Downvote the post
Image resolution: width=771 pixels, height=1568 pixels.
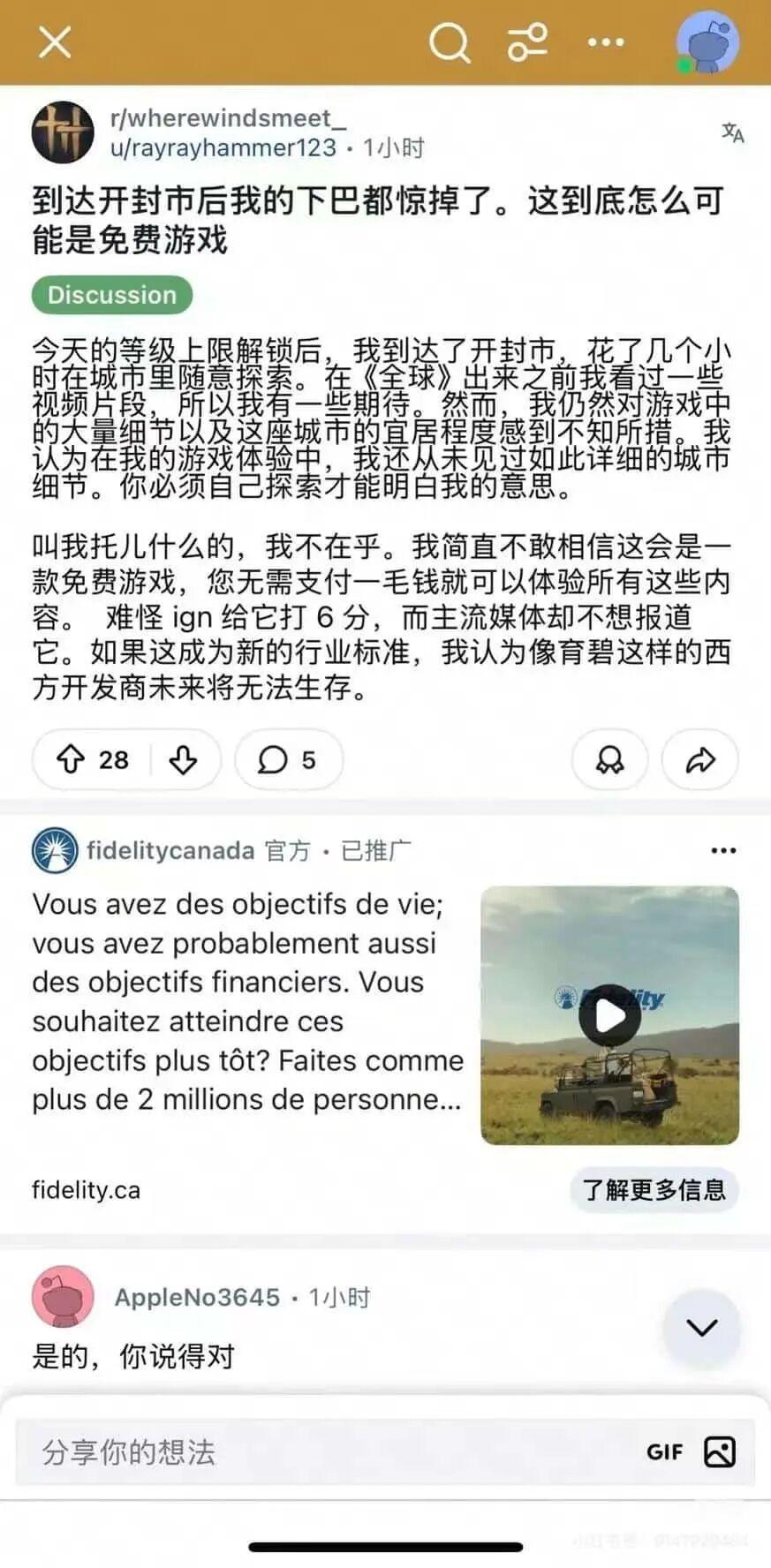(183, 759)
